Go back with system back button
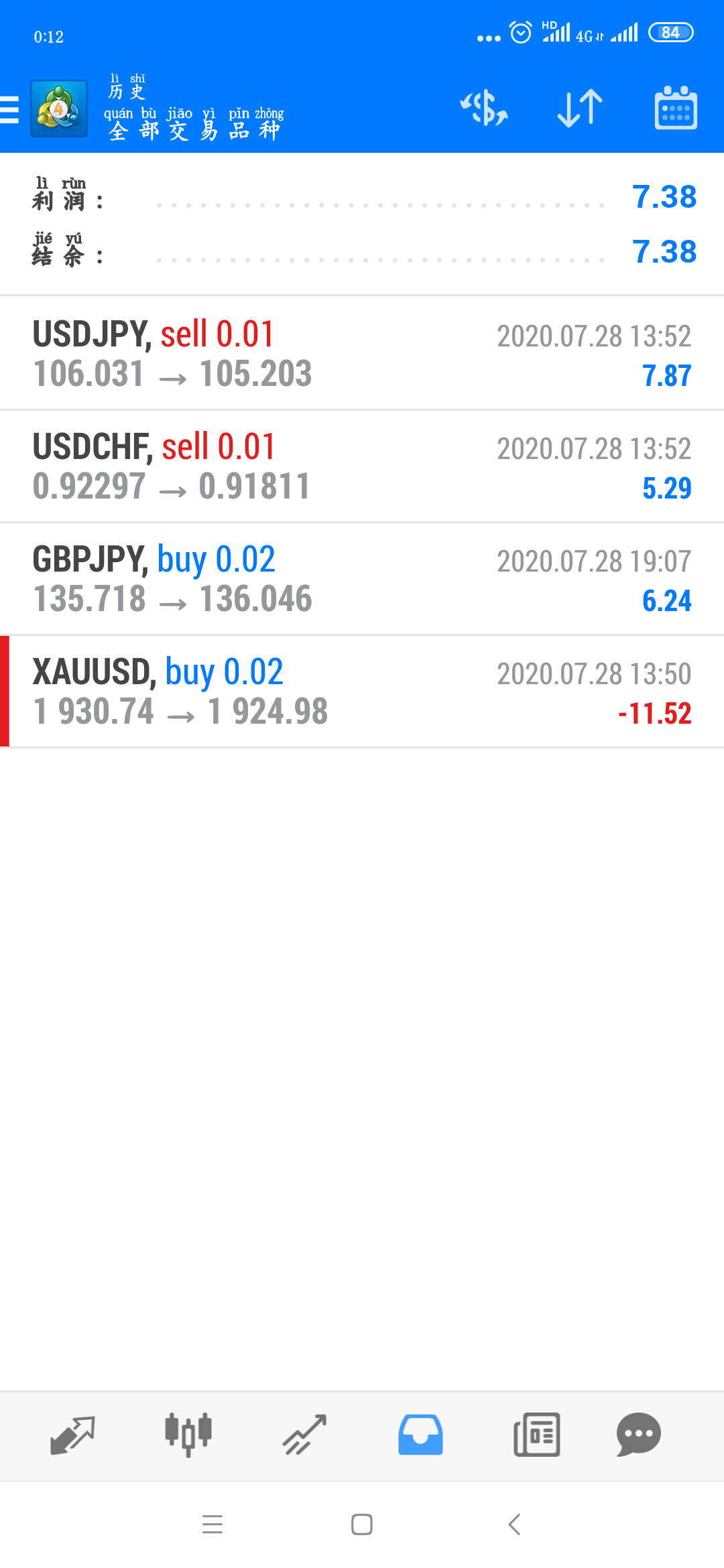Screen dimensions: 724x1568 [x=514, y=1524]
